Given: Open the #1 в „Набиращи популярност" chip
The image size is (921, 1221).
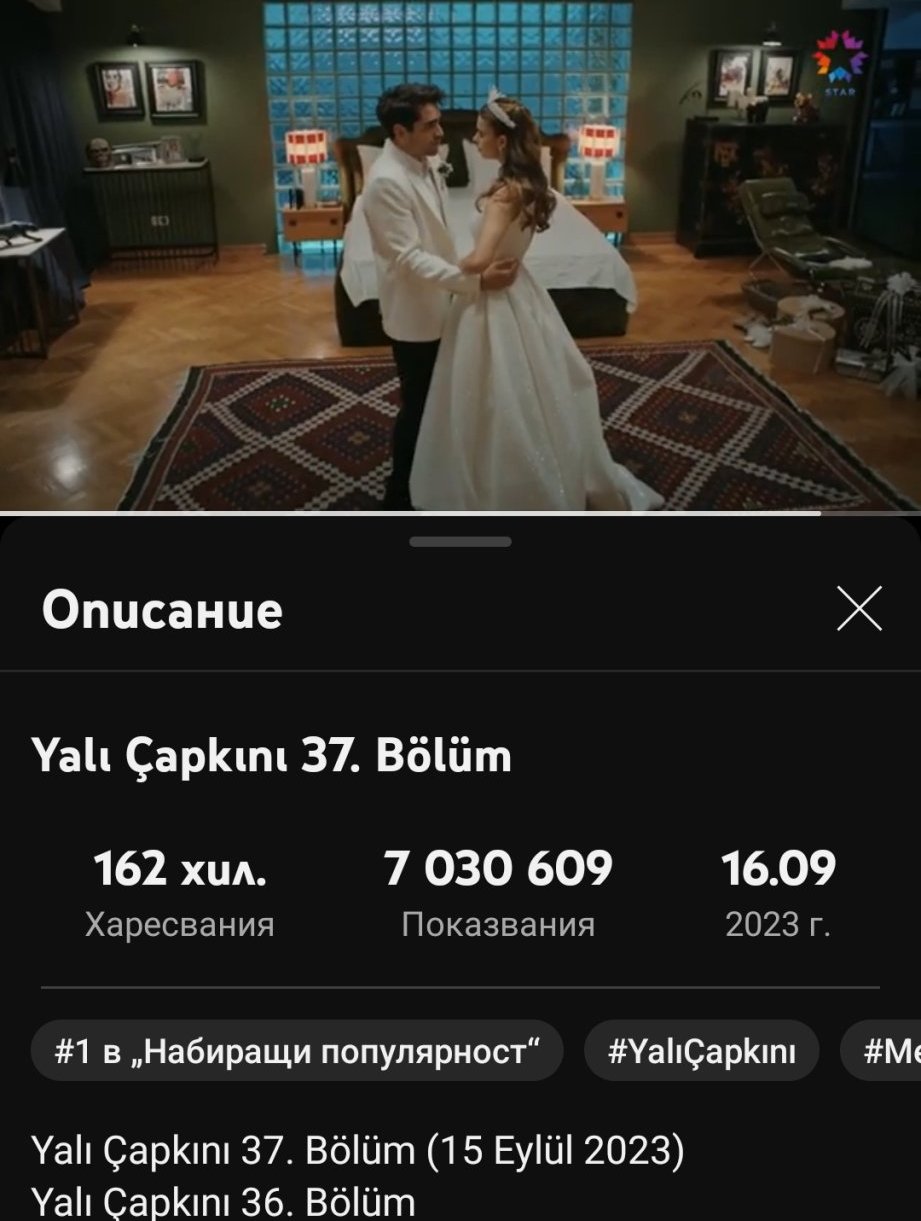Looking at the screenshot, I should click(298, 1051).
